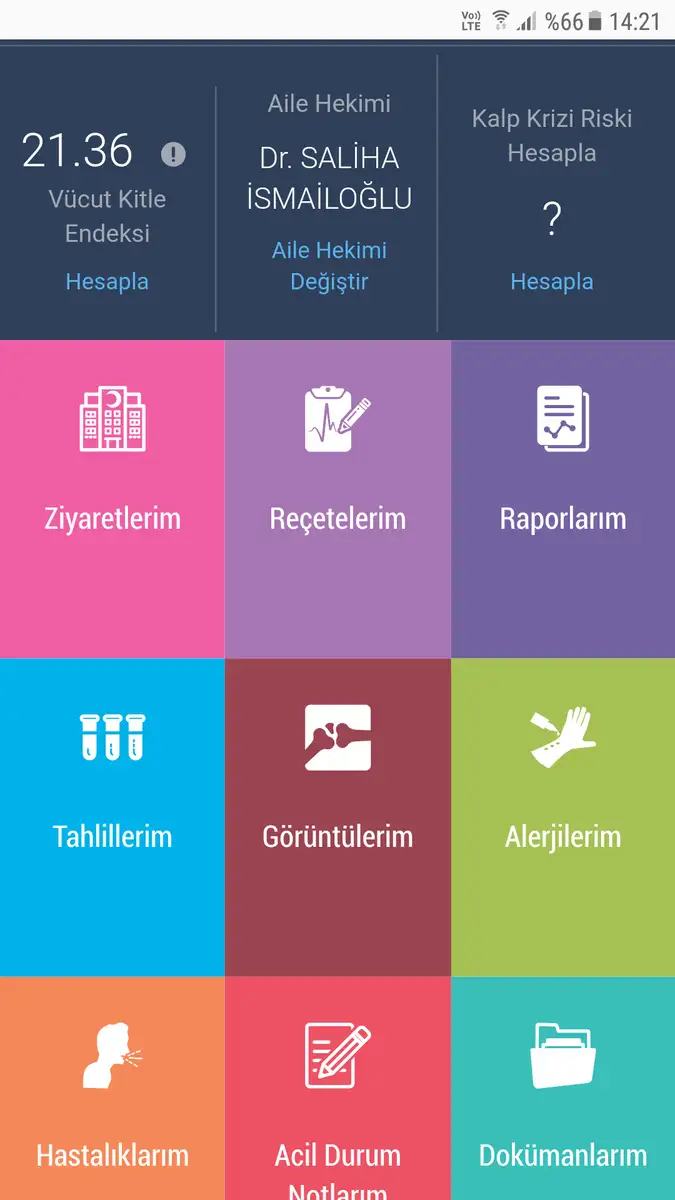Tap Hesapla under Kalp Krizi Riski

coord(552,282)
